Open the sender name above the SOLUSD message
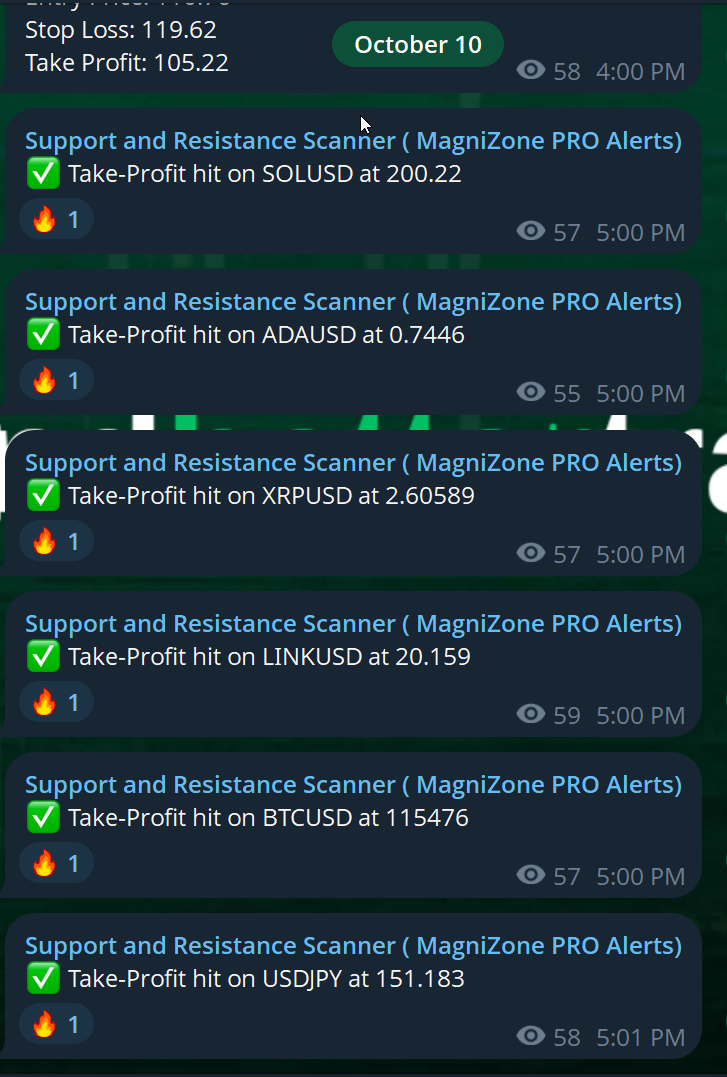This screenshot has width=727, height=1077. [x=353, y=141]
